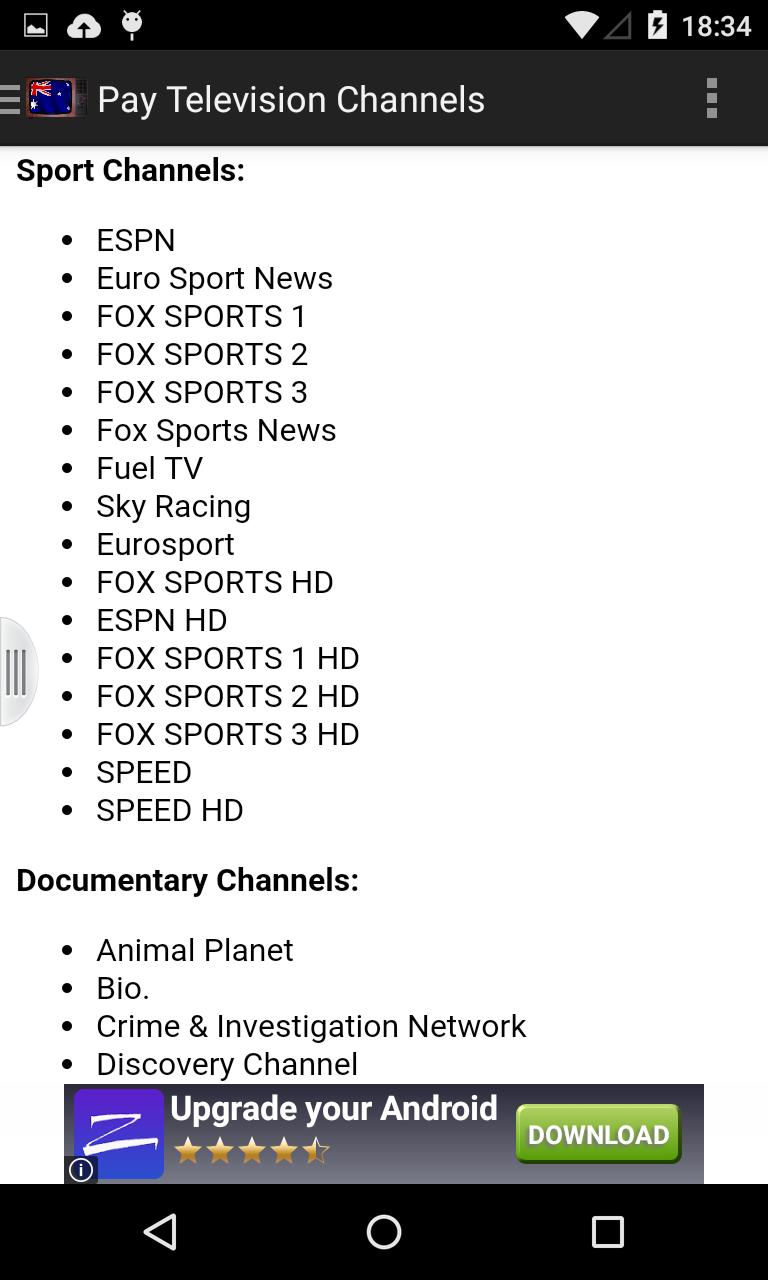Tap the Z logo in the advertisement
This screenshot has height=1280, width=768.
point(119,1130)
